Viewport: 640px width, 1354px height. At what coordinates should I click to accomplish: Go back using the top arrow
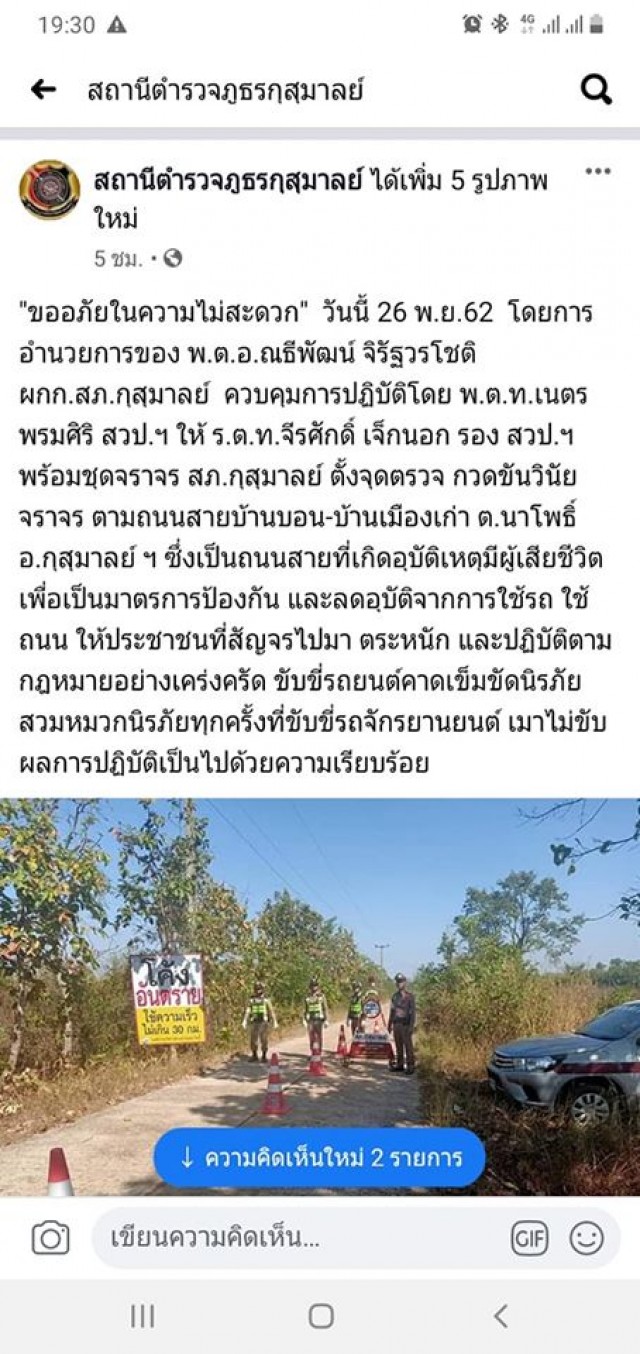pyautogui.click(x=43, y=90)
